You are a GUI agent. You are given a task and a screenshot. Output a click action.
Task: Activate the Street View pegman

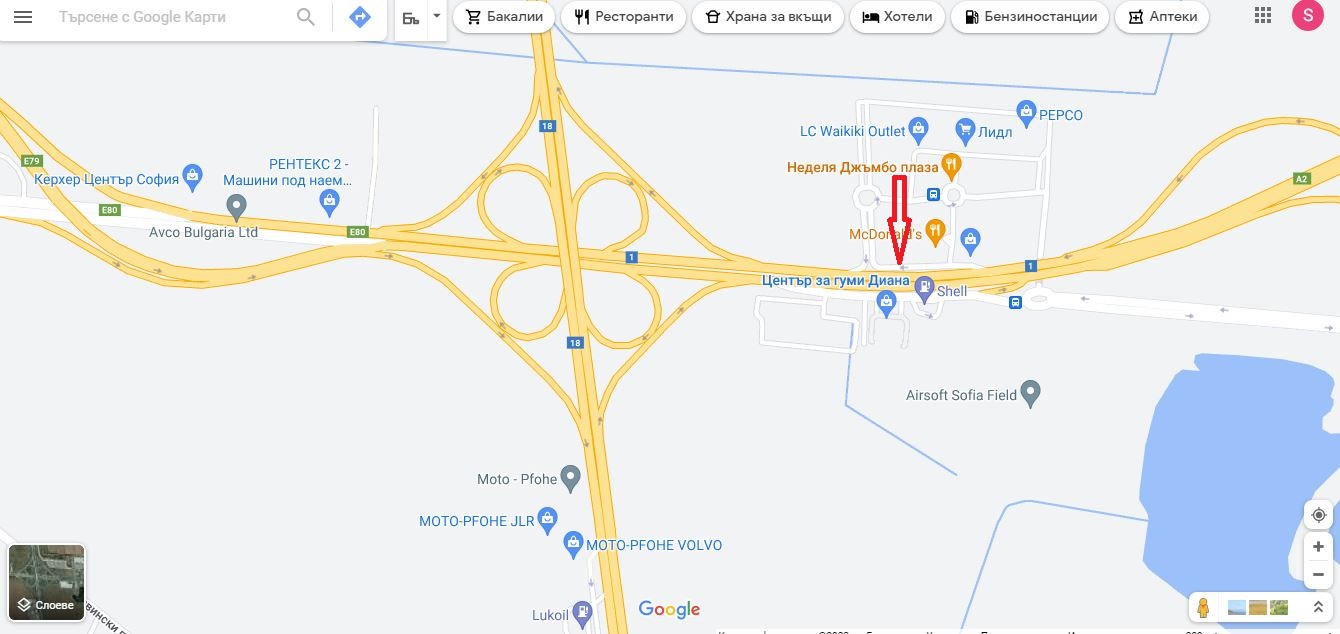coord(1204,608)
